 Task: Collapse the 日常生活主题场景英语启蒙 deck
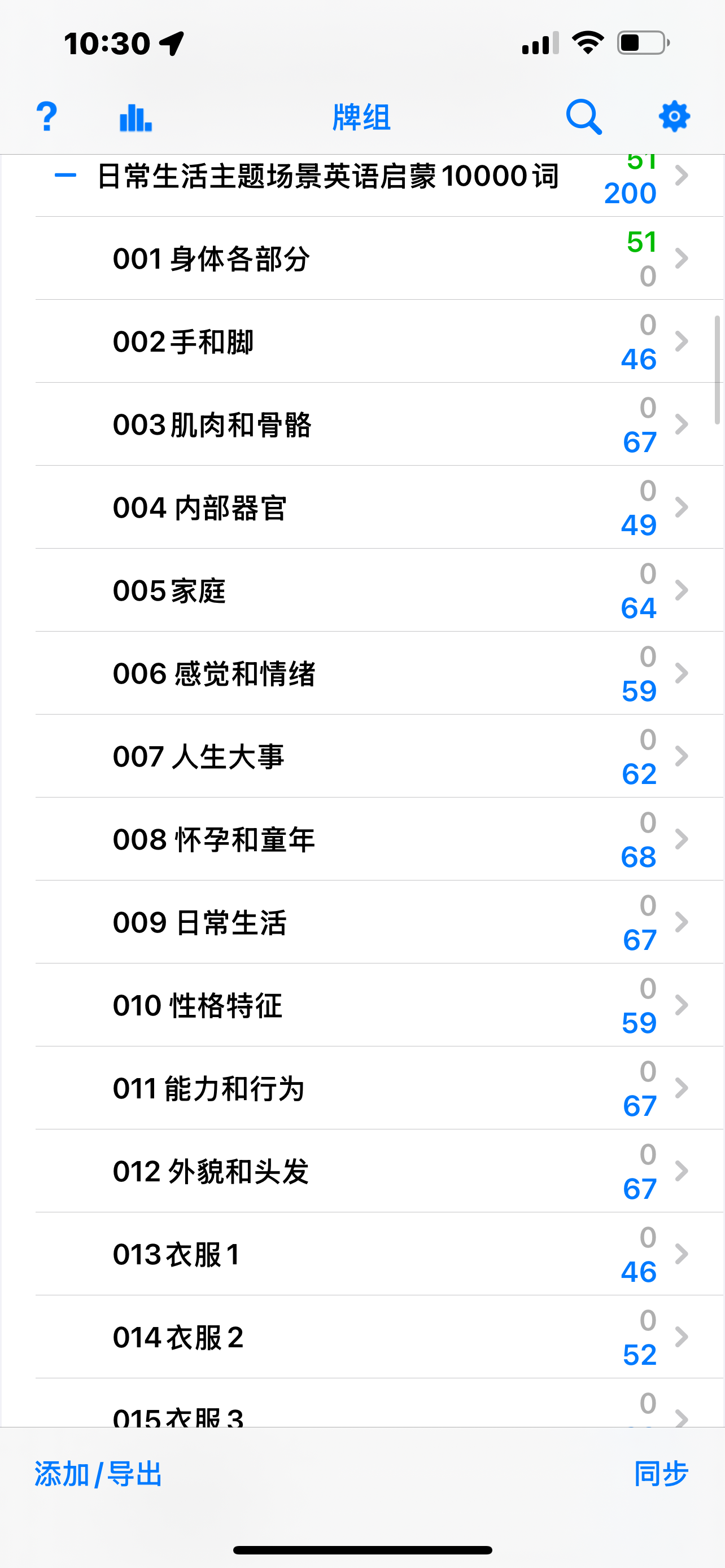click(65, 176)
